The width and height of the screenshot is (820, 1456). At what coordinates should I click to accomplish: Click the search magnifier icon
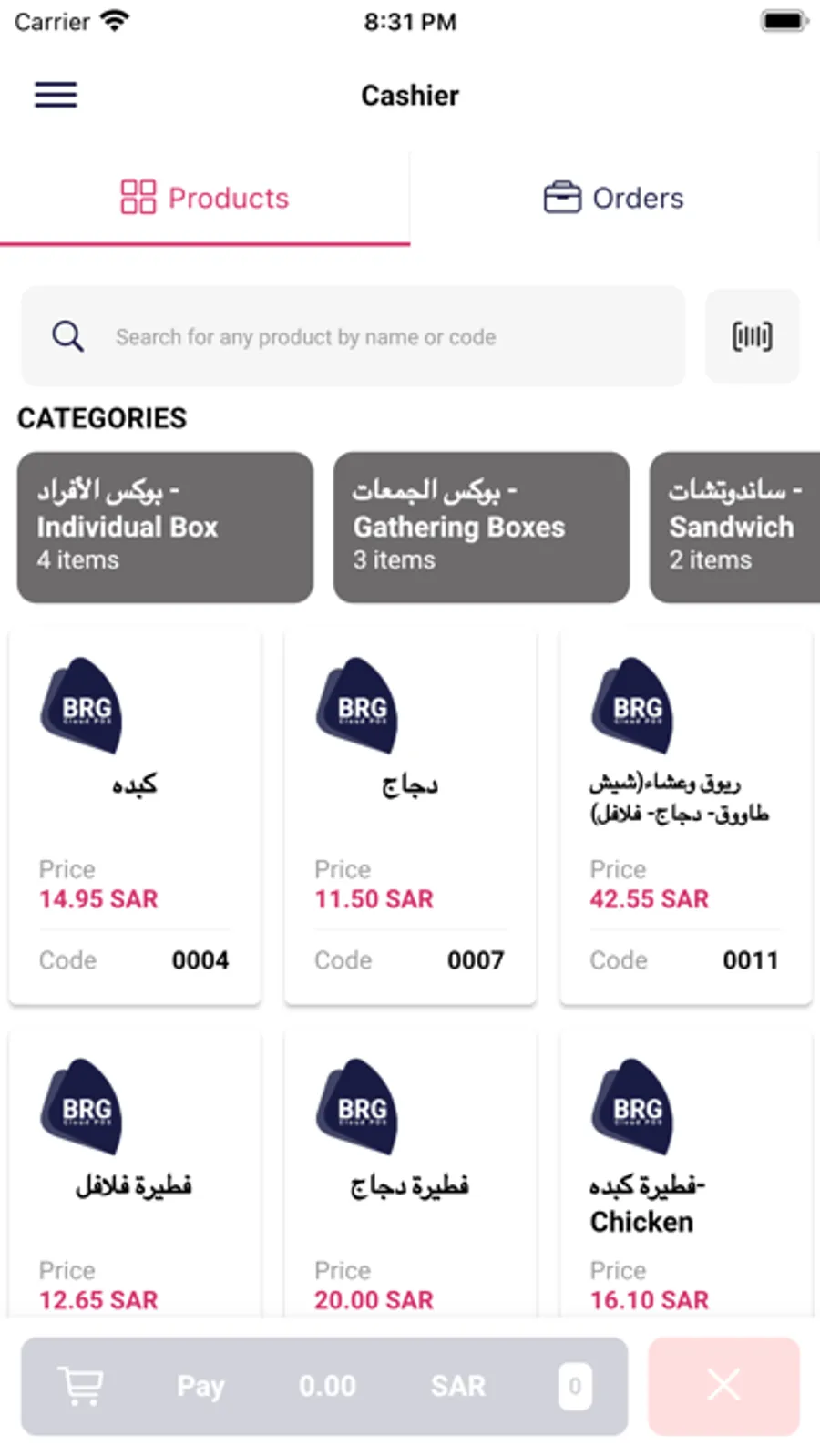point(68,336)
